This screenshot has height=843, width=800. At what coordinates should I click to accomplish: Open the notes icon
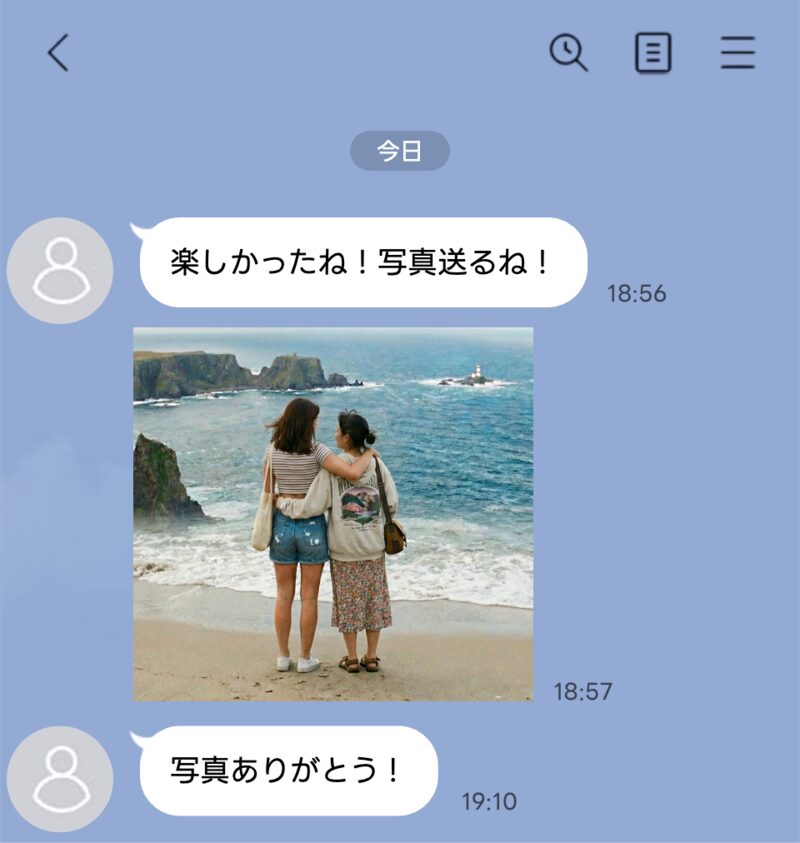coord(653,52)
